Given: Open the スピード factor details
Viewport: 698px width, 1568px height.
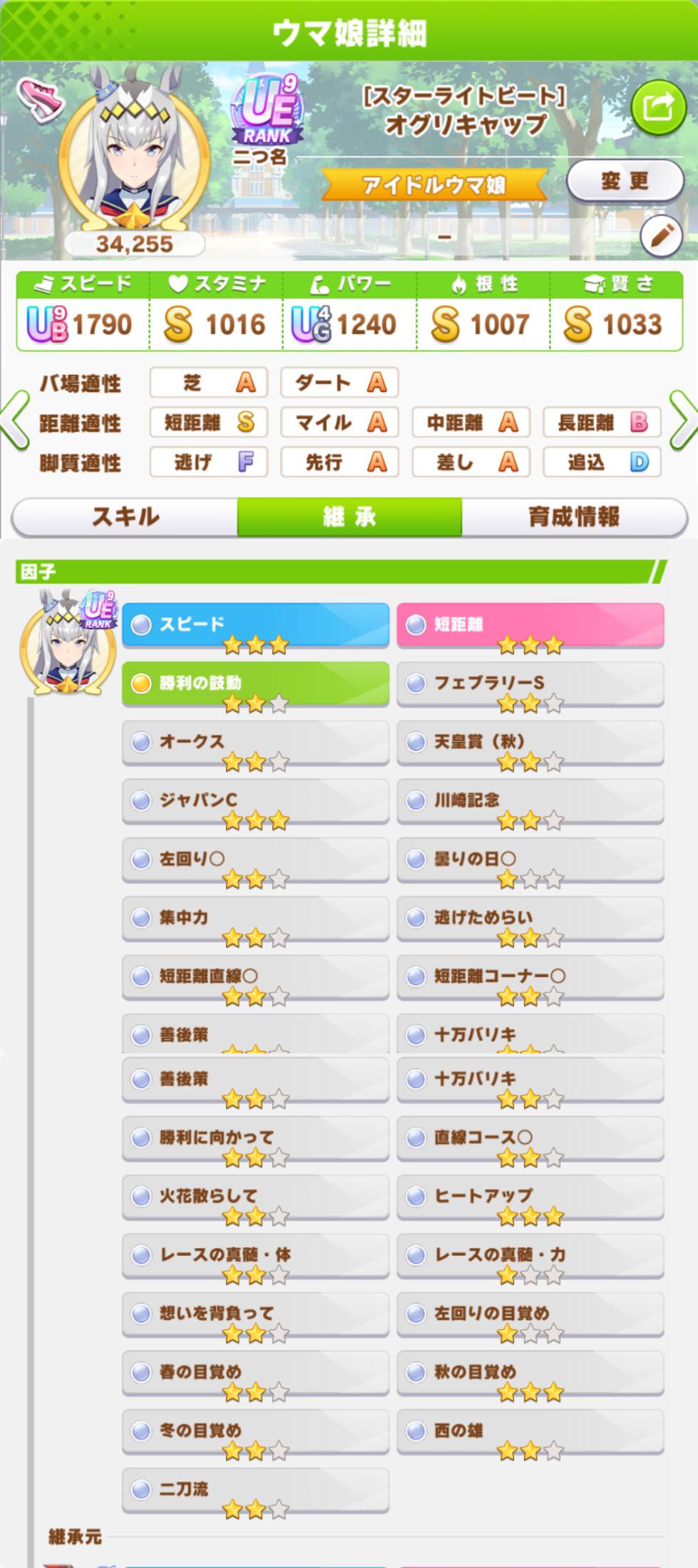Looking at the screenshot, I should click(255, 625).
